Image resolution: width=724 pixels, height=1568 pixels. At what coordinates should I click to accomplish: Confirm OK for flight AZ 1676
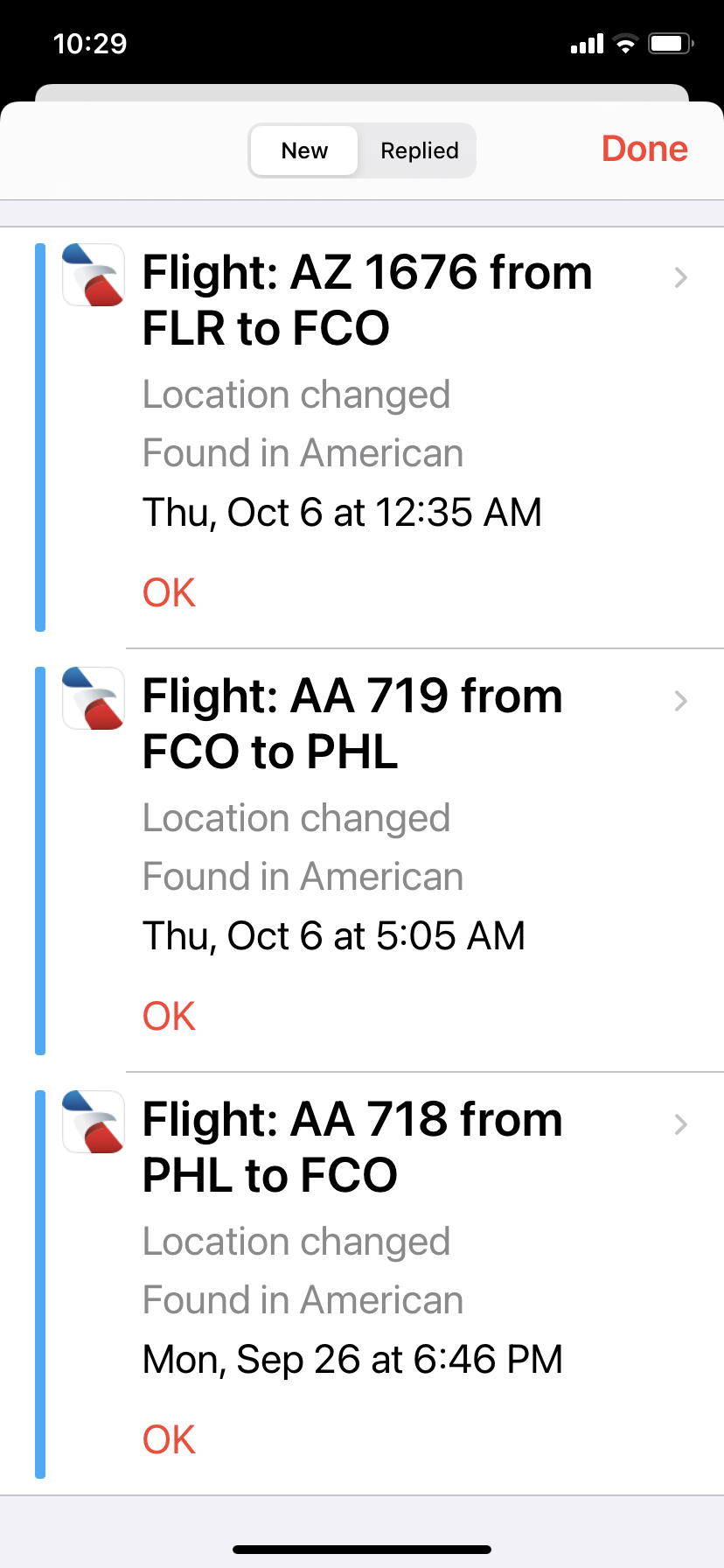click(x=169, y=593)
